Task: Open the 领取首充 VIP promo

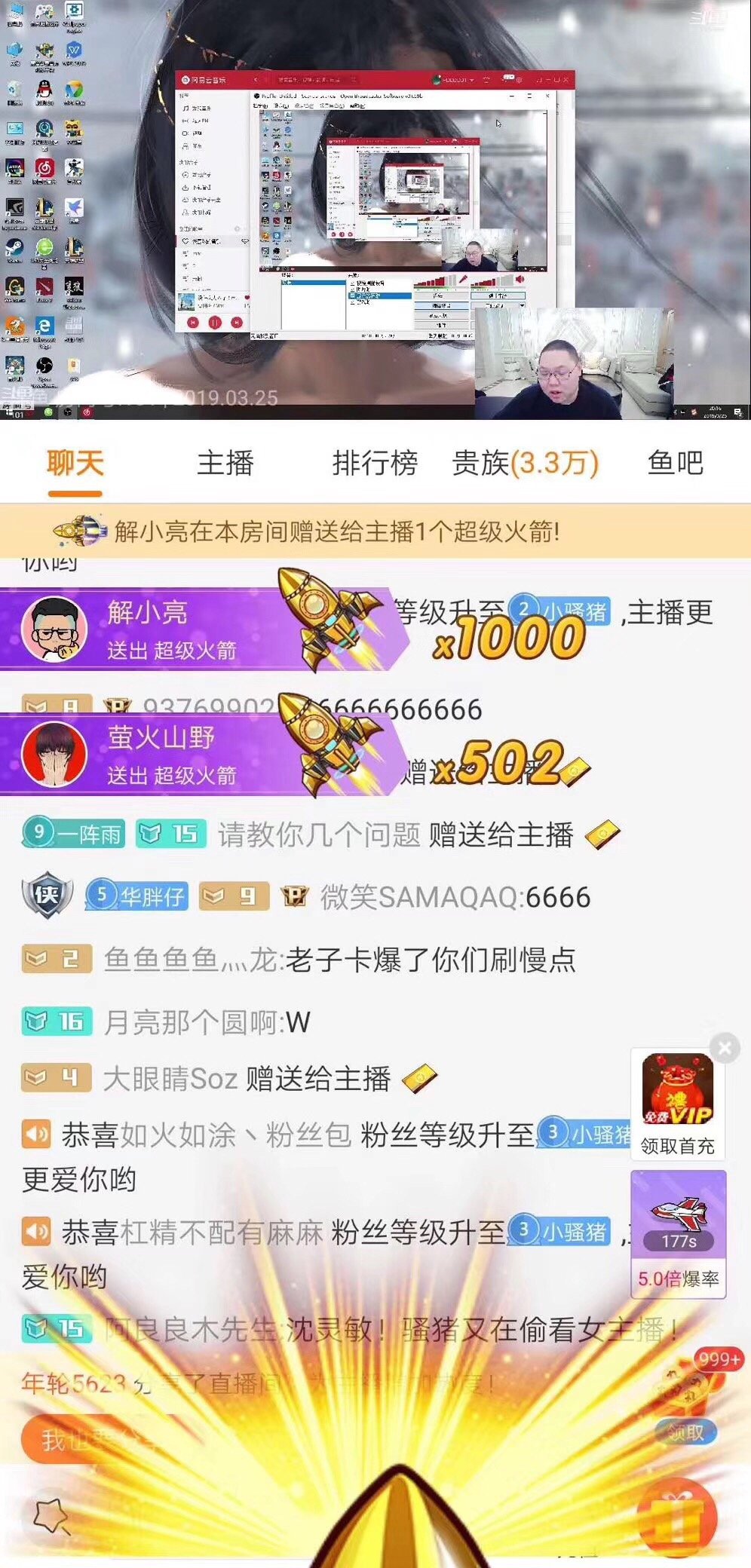Action: coord(677,1104)
